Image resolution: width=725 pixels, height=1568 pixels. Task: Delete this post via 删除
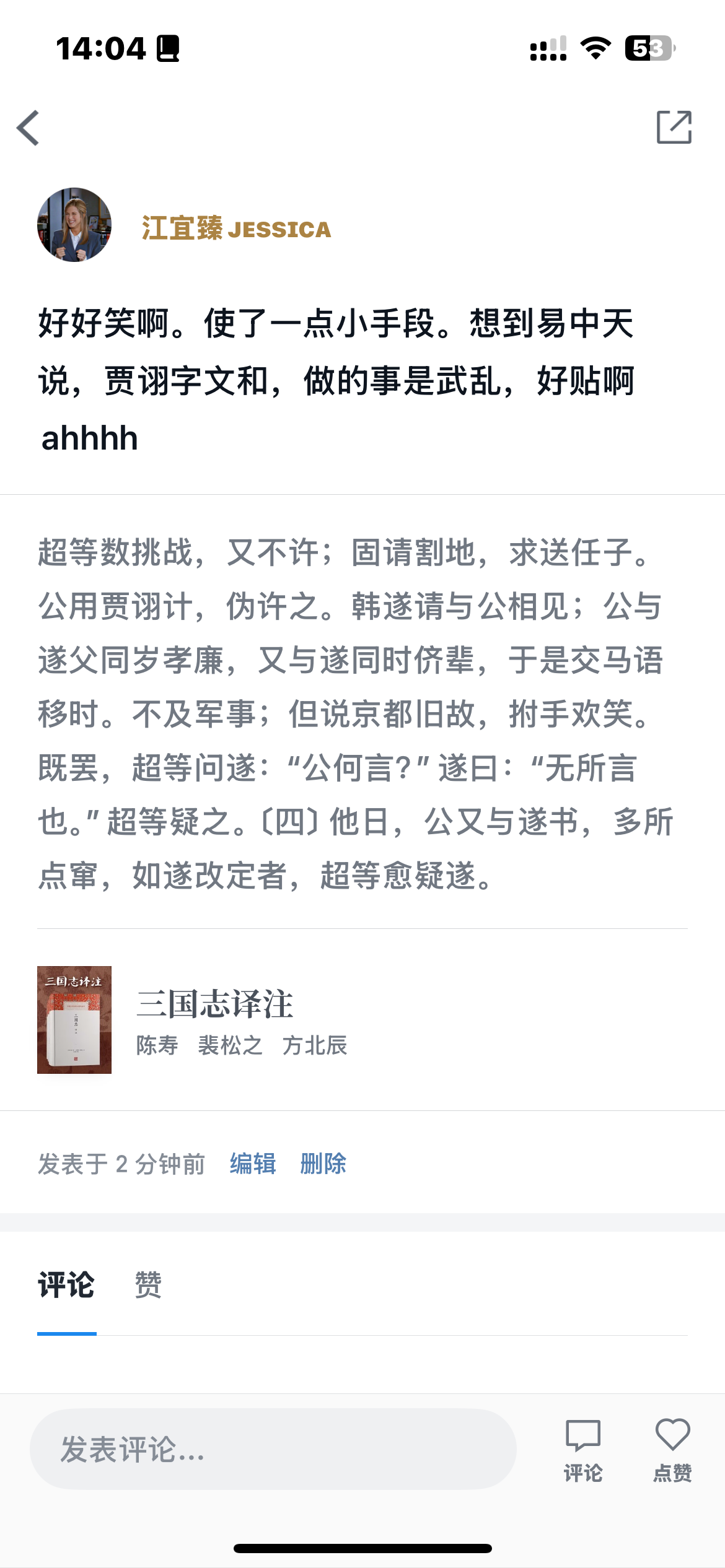[x=323, y=1164]
